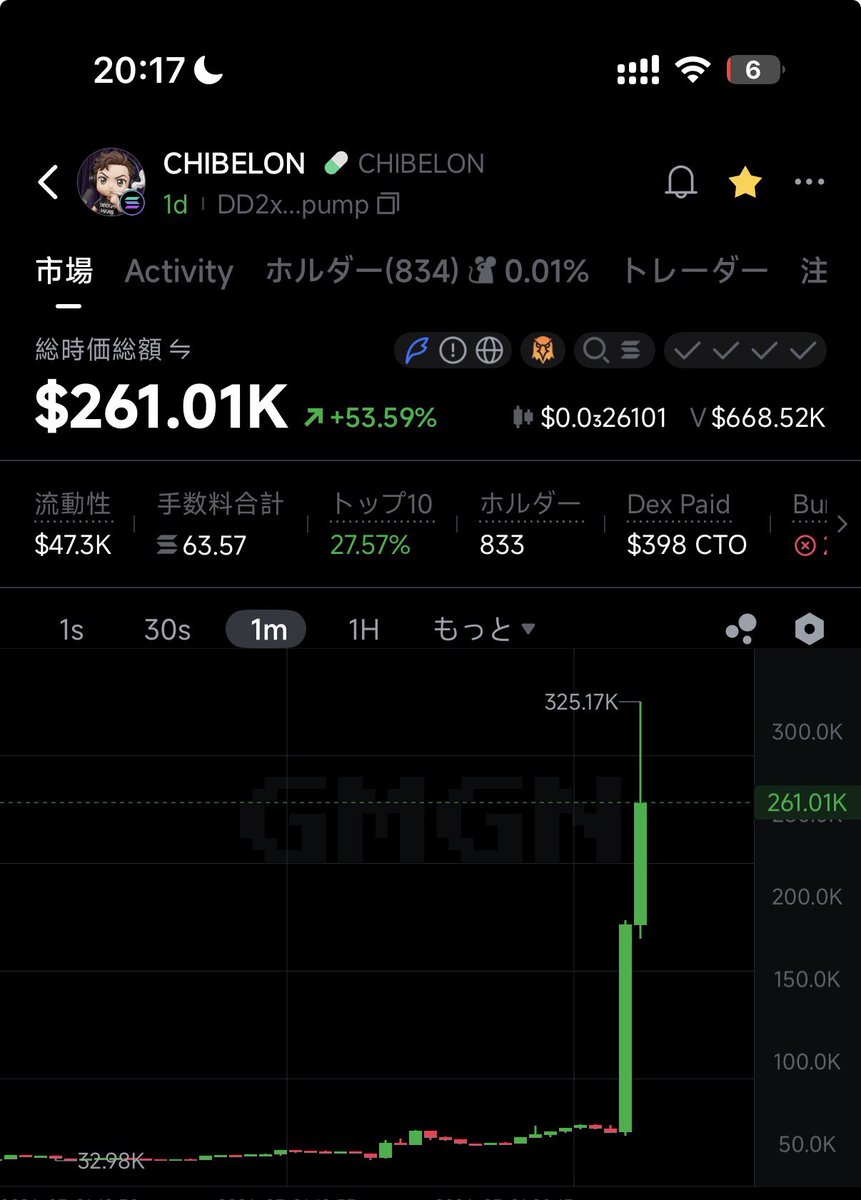Viewport: 861px width, 1200px height.
Task: Switch to the トレーダー tab
Action: coord(695,271)
